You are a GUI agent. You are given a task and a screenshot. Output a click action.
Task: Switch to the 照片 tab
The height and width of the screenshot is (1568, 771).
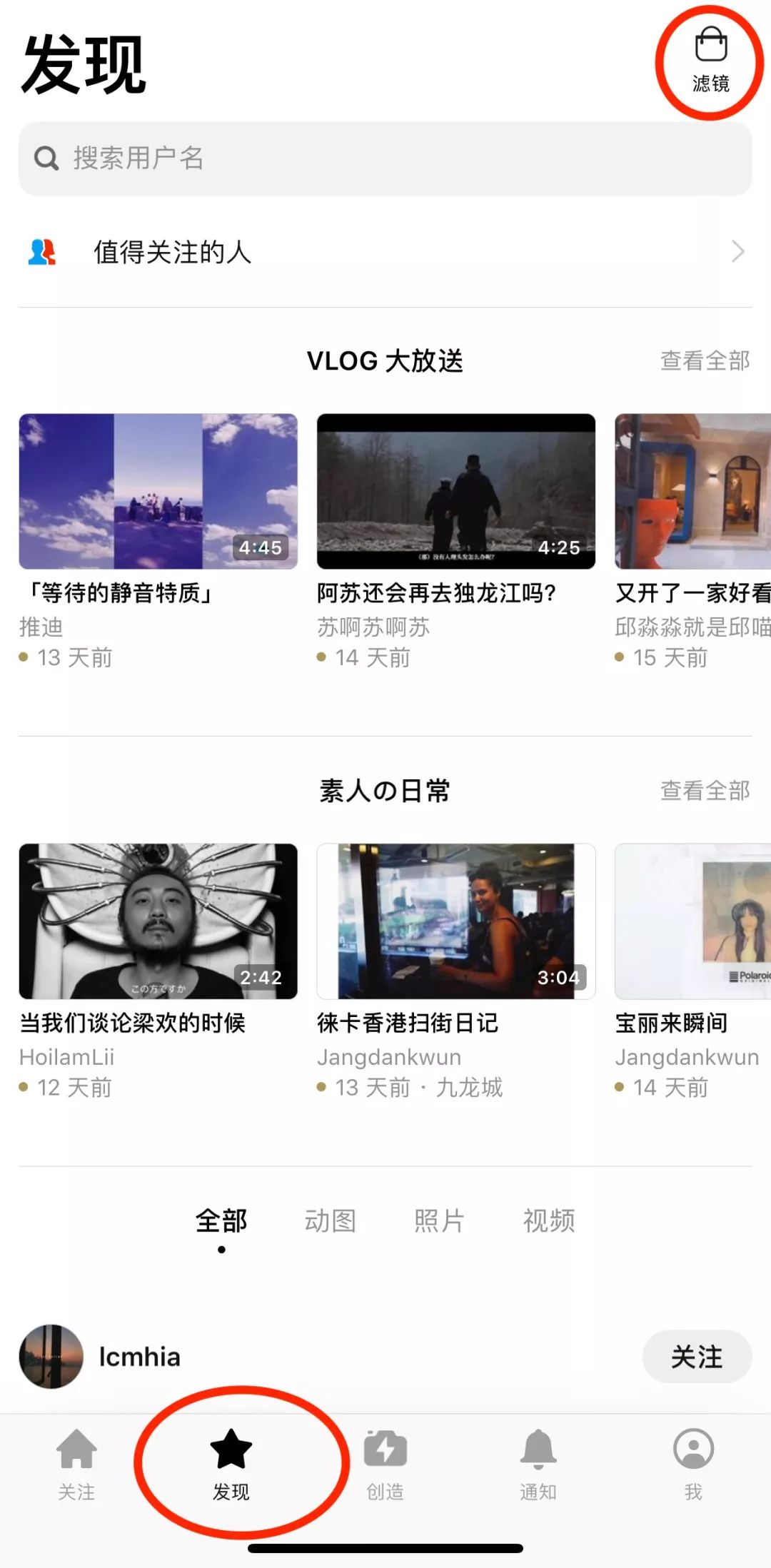[438, 1221]
